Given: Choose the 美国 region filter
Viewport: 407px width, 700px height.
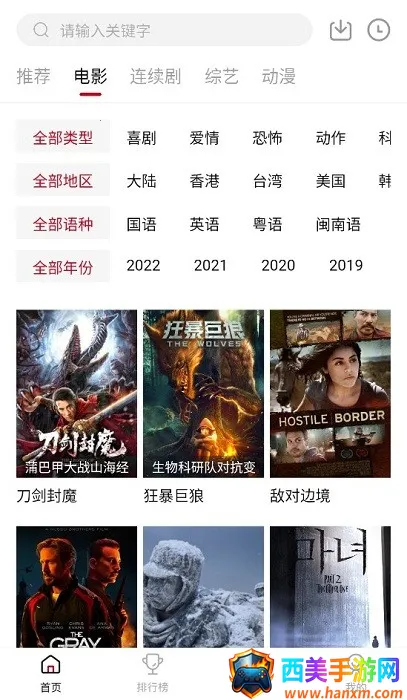Looking at the screenshot, I should [330, 181].
